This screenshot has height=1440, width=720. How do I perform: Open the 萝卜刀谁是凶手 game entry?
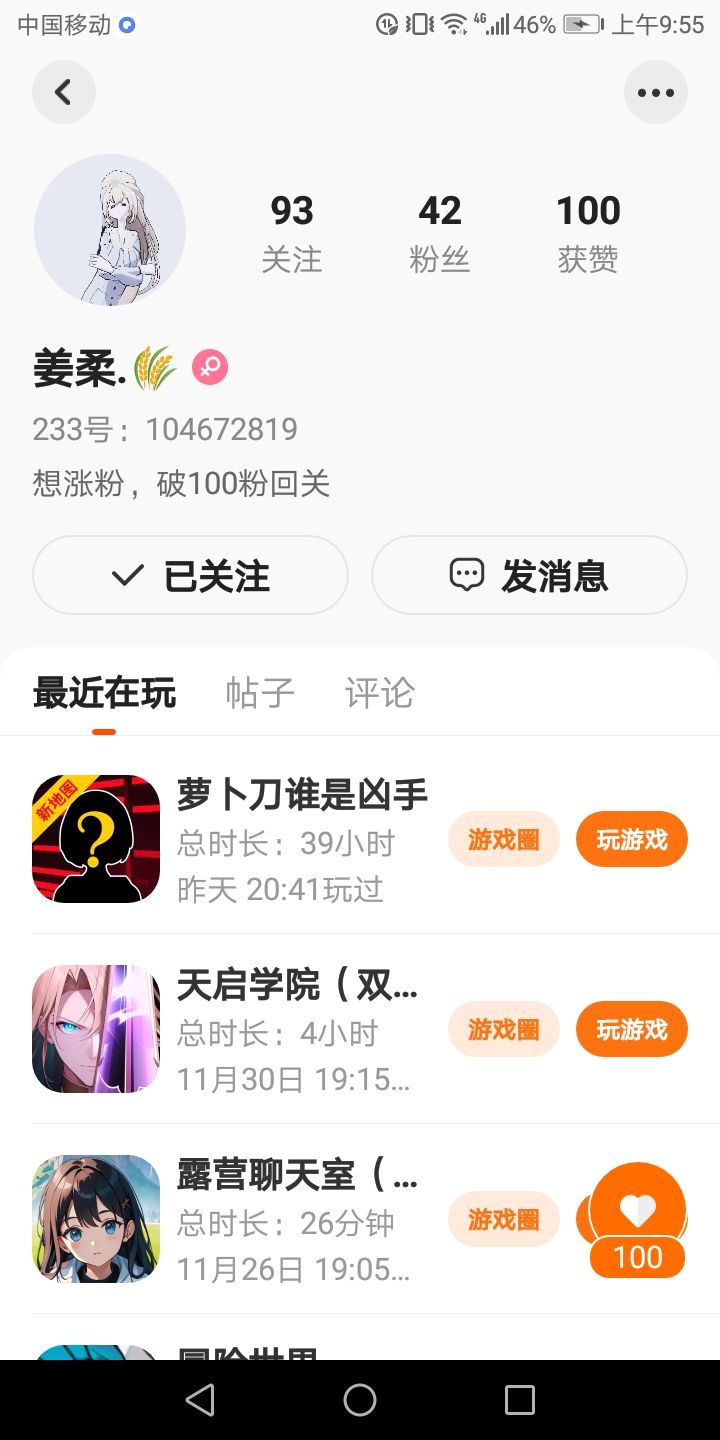pos(300,838)
